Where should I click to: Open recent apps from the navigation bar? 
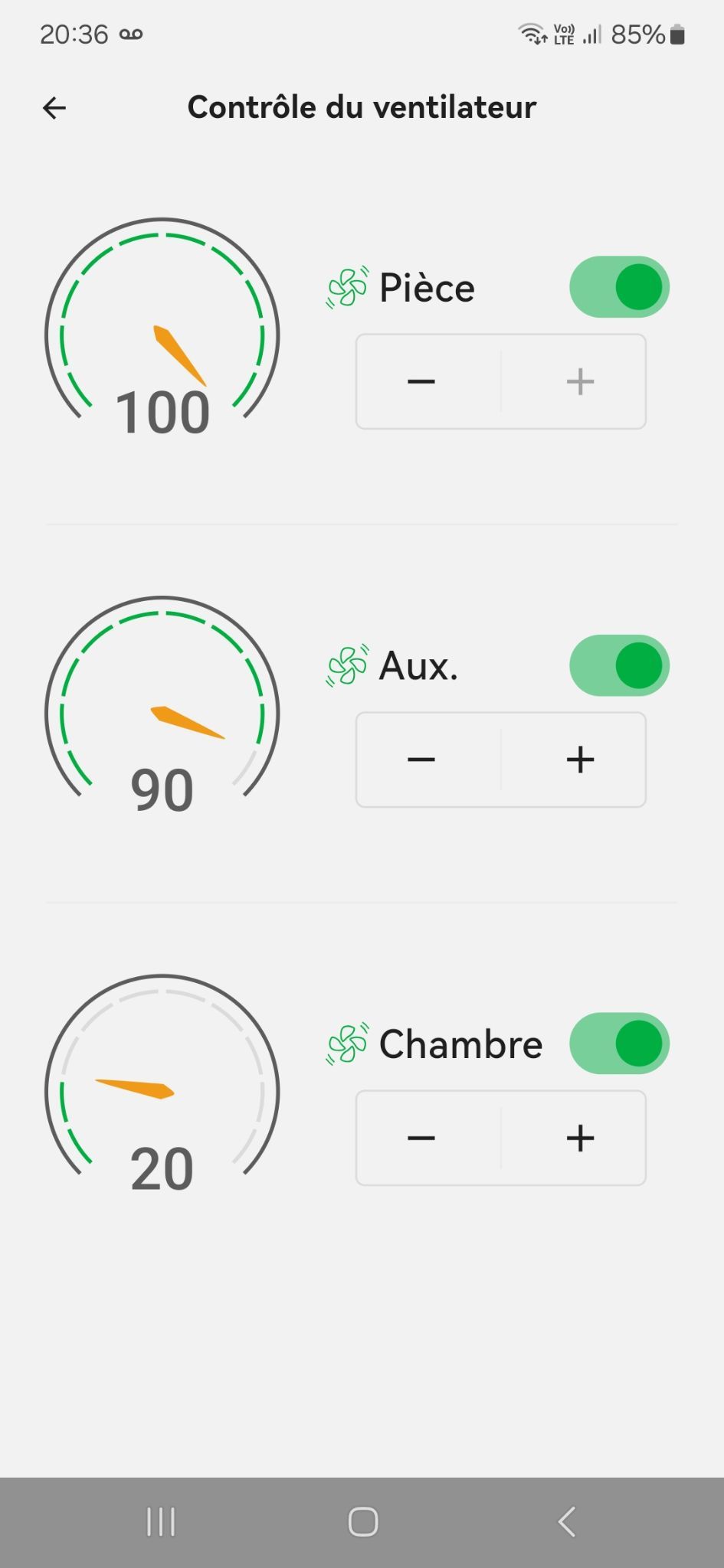click(161, 1522)
